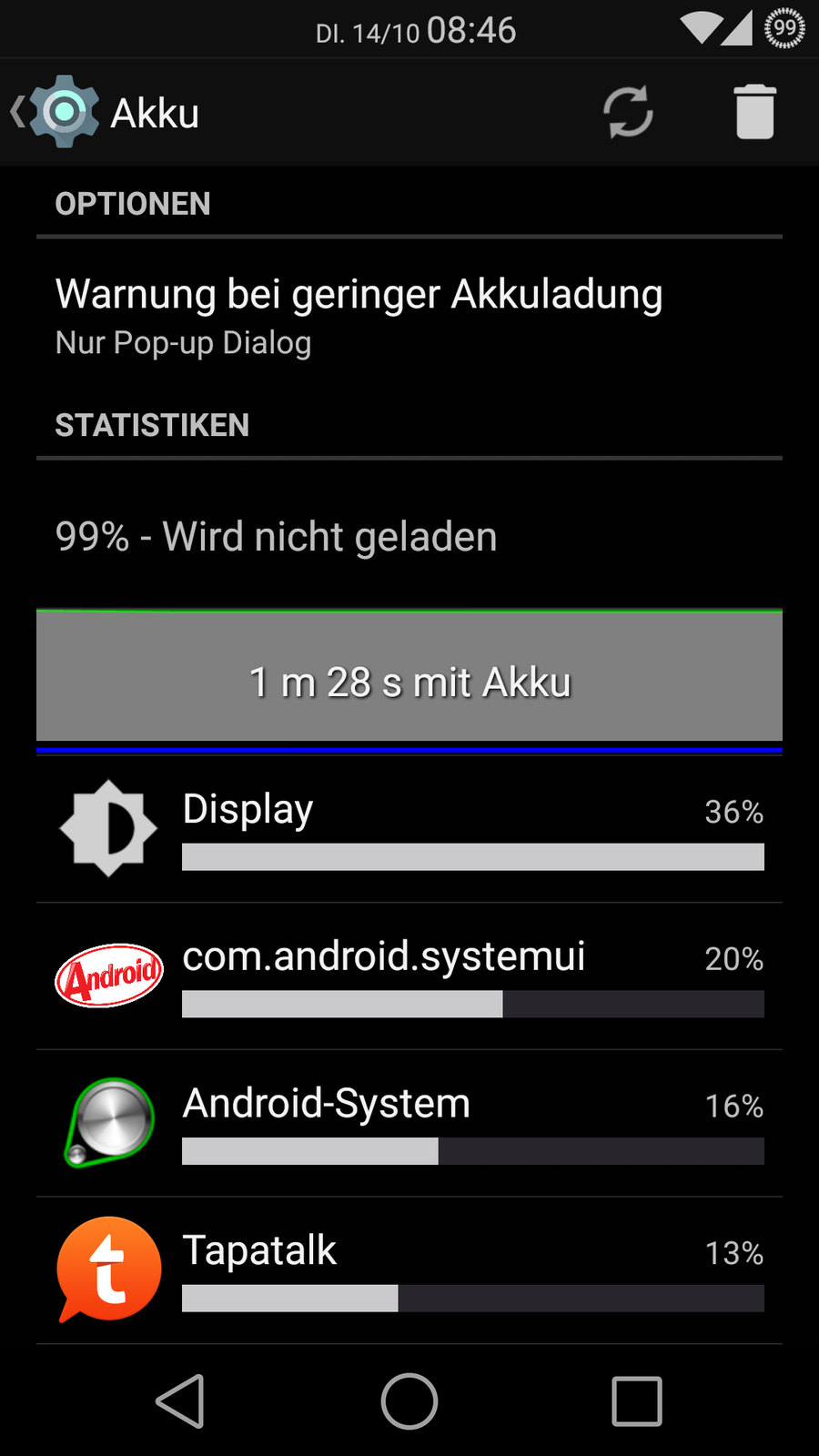Open the recent apps overview

(637, 1401)
